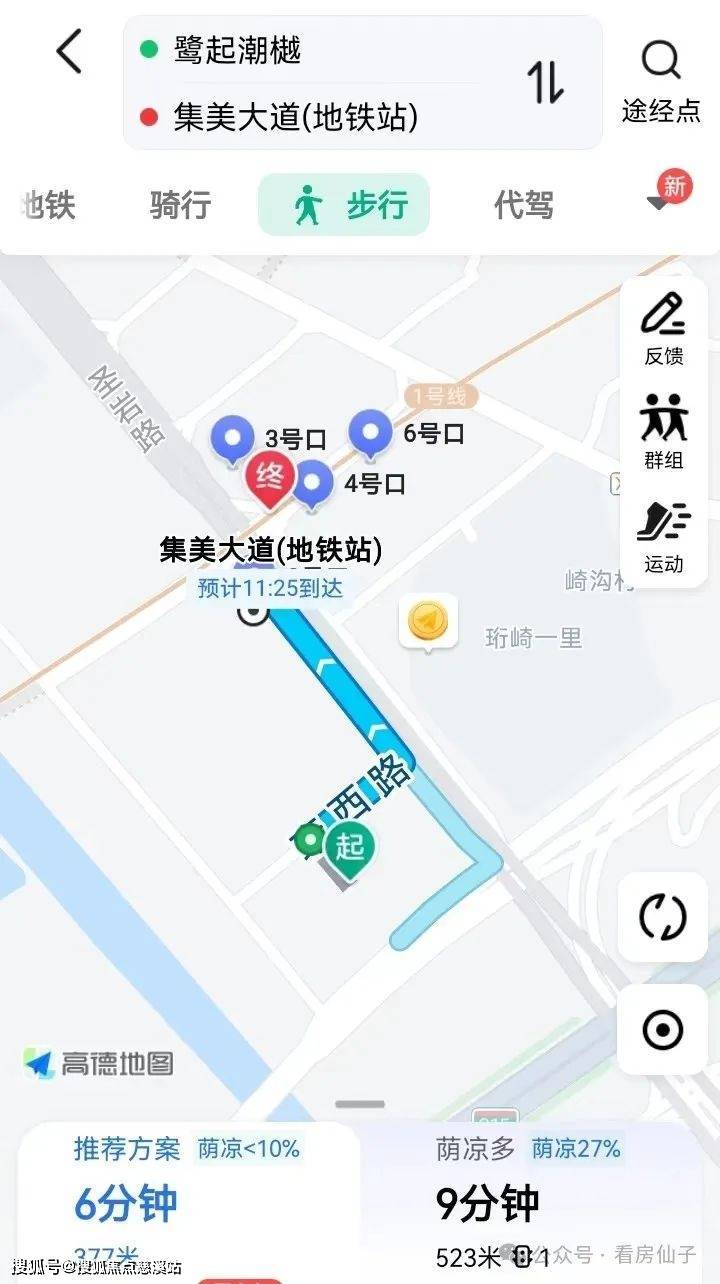Screen dimensions: 720x1284
Task: Select the 4号口 exit marker
Action: pyautogui.click(x=313, y=482)
